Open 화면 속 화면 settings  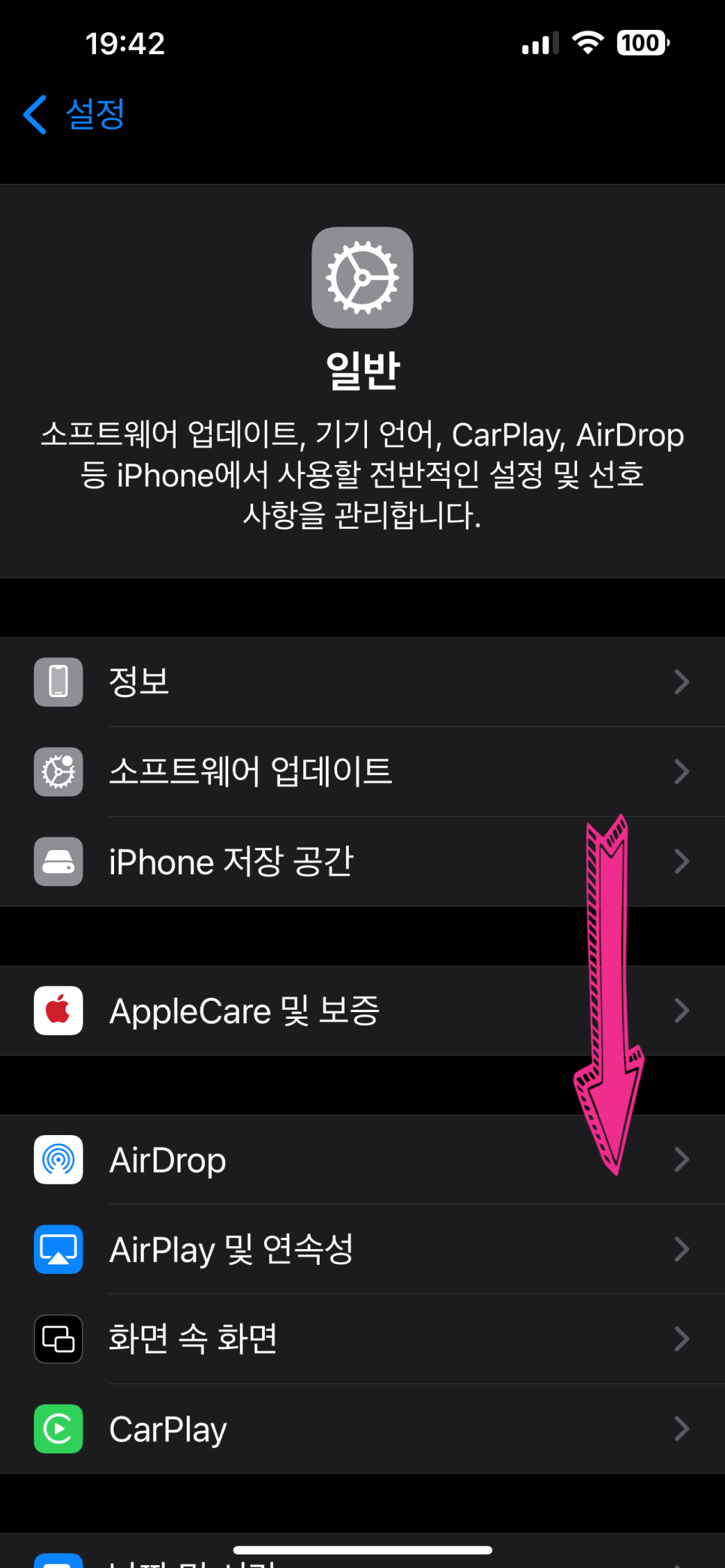[x=362, y=1339]
